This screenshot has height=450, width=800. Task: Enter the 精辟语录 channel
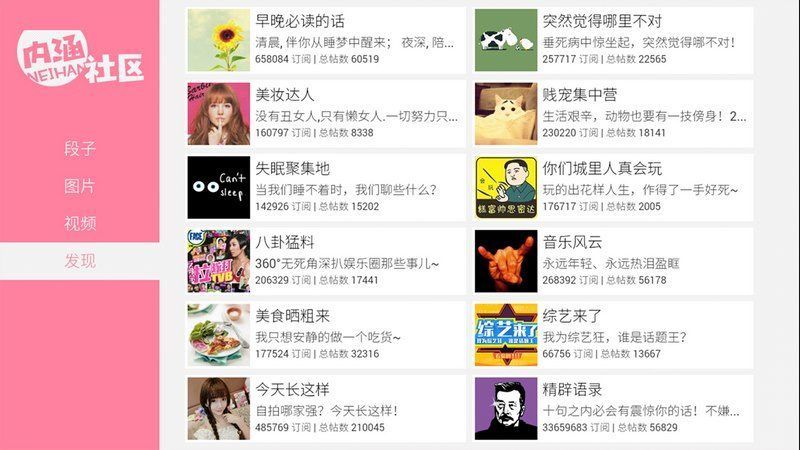613,408
